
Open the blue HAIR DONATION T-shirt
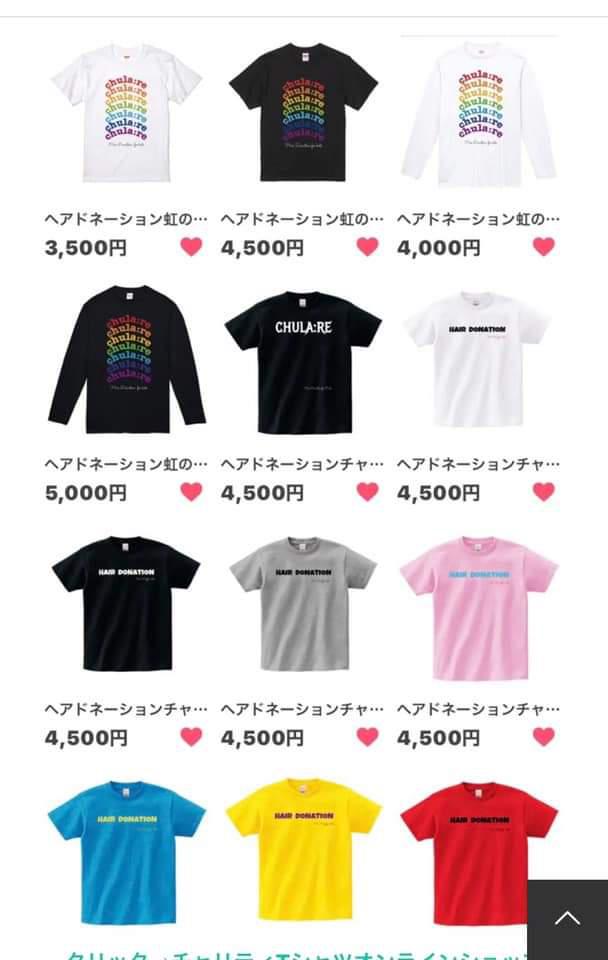tap(127, 850)
